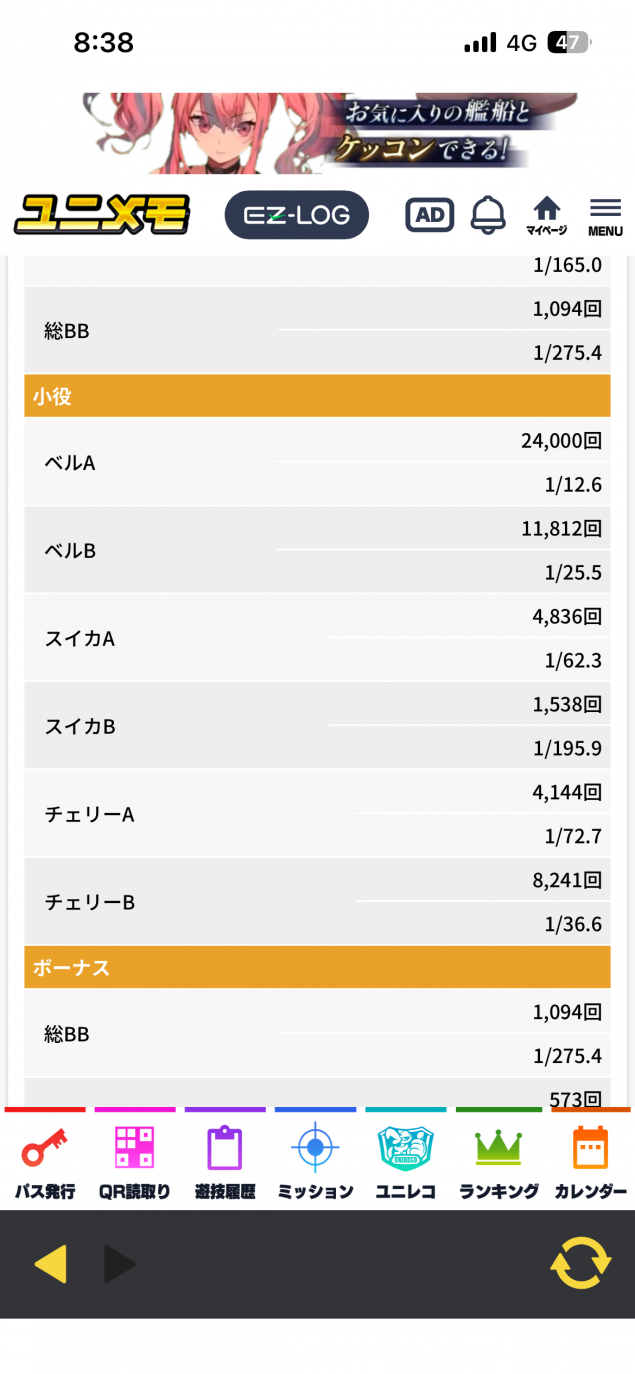Open the カレンダー tab
This screenshot has width=635, height=1374.
pyautogui.click(x=590, y=1160)
